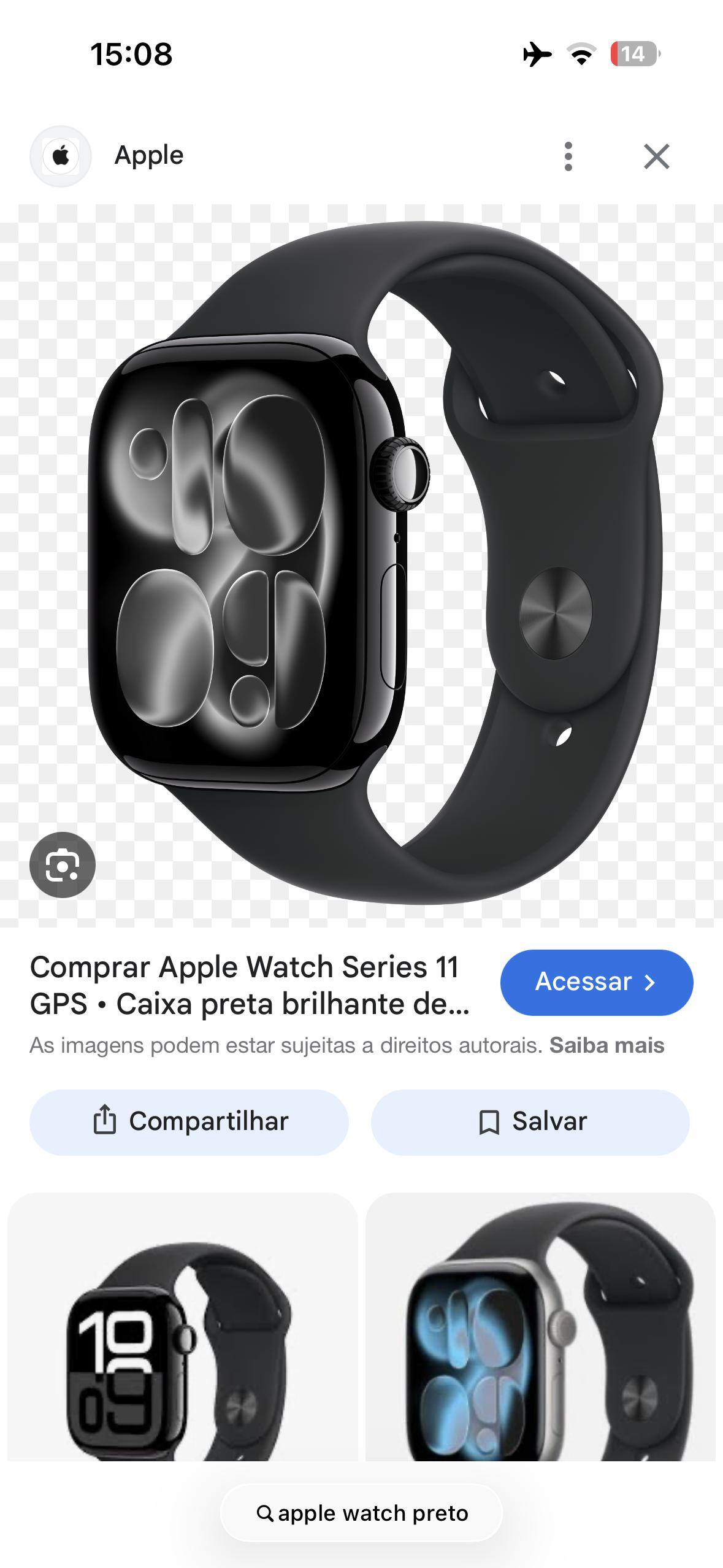Open the three-dot overflow menu

pyautogui.click(x=569, y=156)
